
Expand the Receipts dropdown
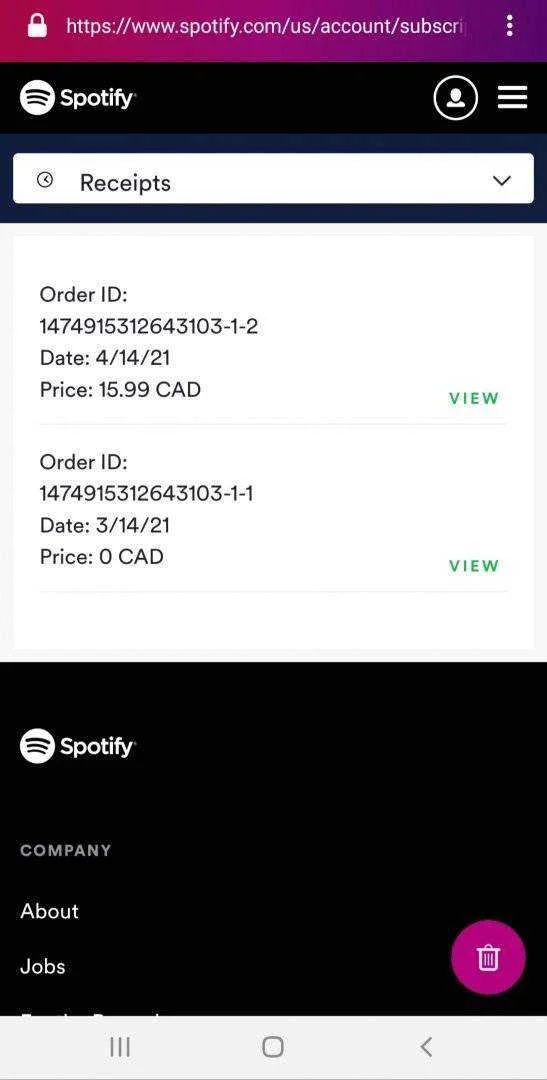point(274,179)
